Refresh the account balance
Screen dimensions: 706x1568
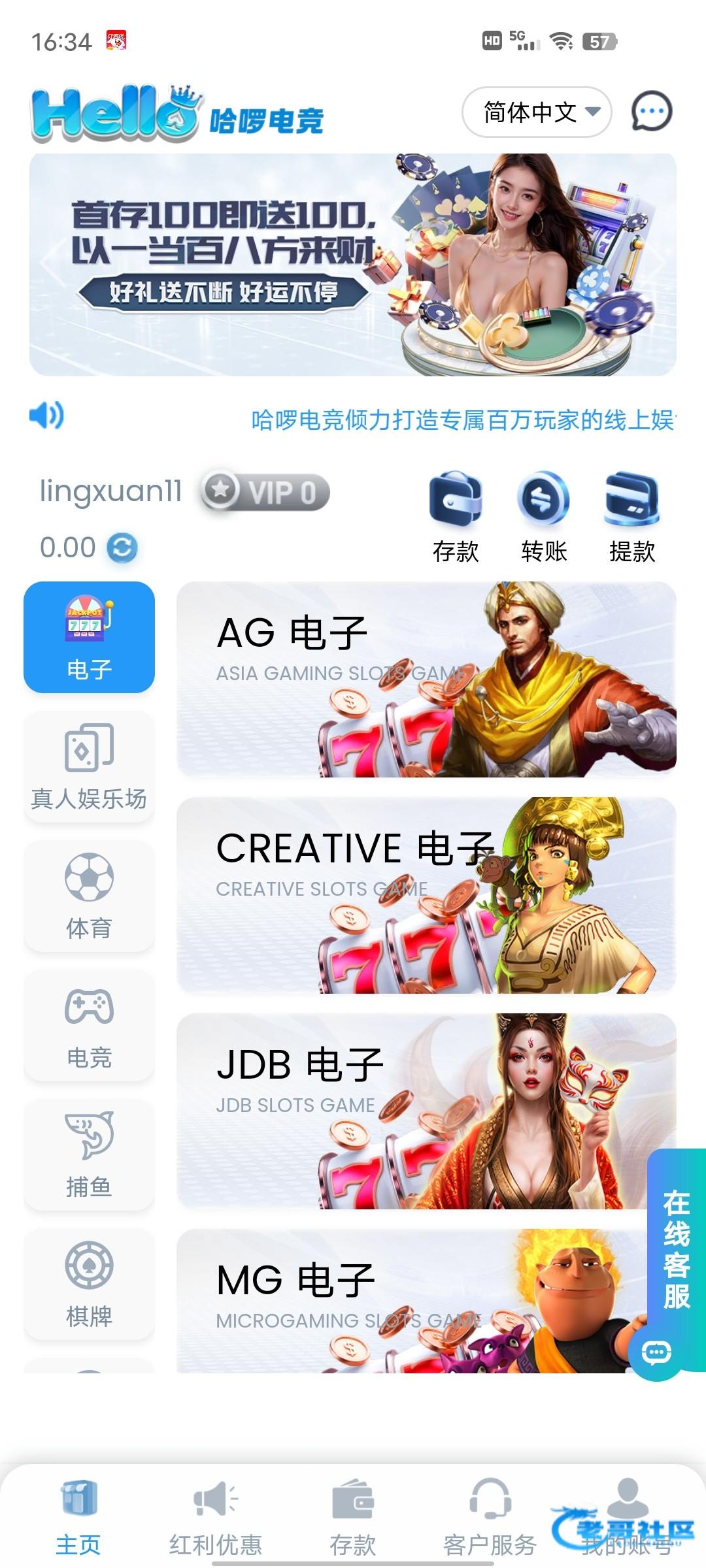pos(122,548)
